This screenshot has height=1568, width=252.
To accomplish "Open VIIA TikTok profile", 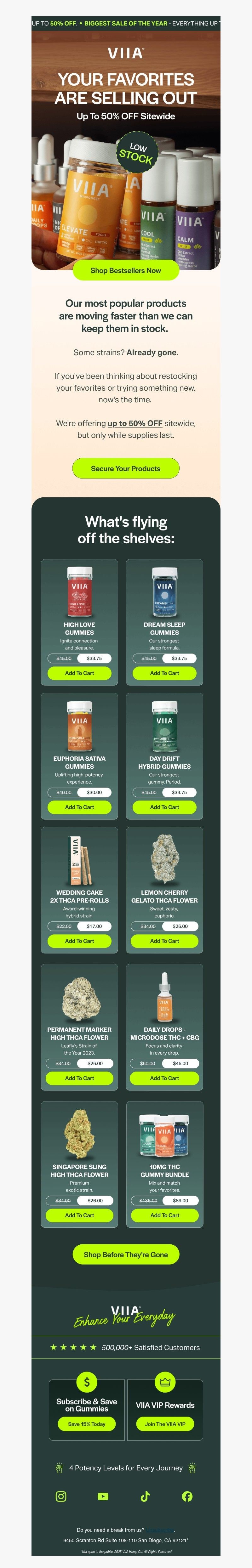I will pyautogui.click(x=145, y=1496).
